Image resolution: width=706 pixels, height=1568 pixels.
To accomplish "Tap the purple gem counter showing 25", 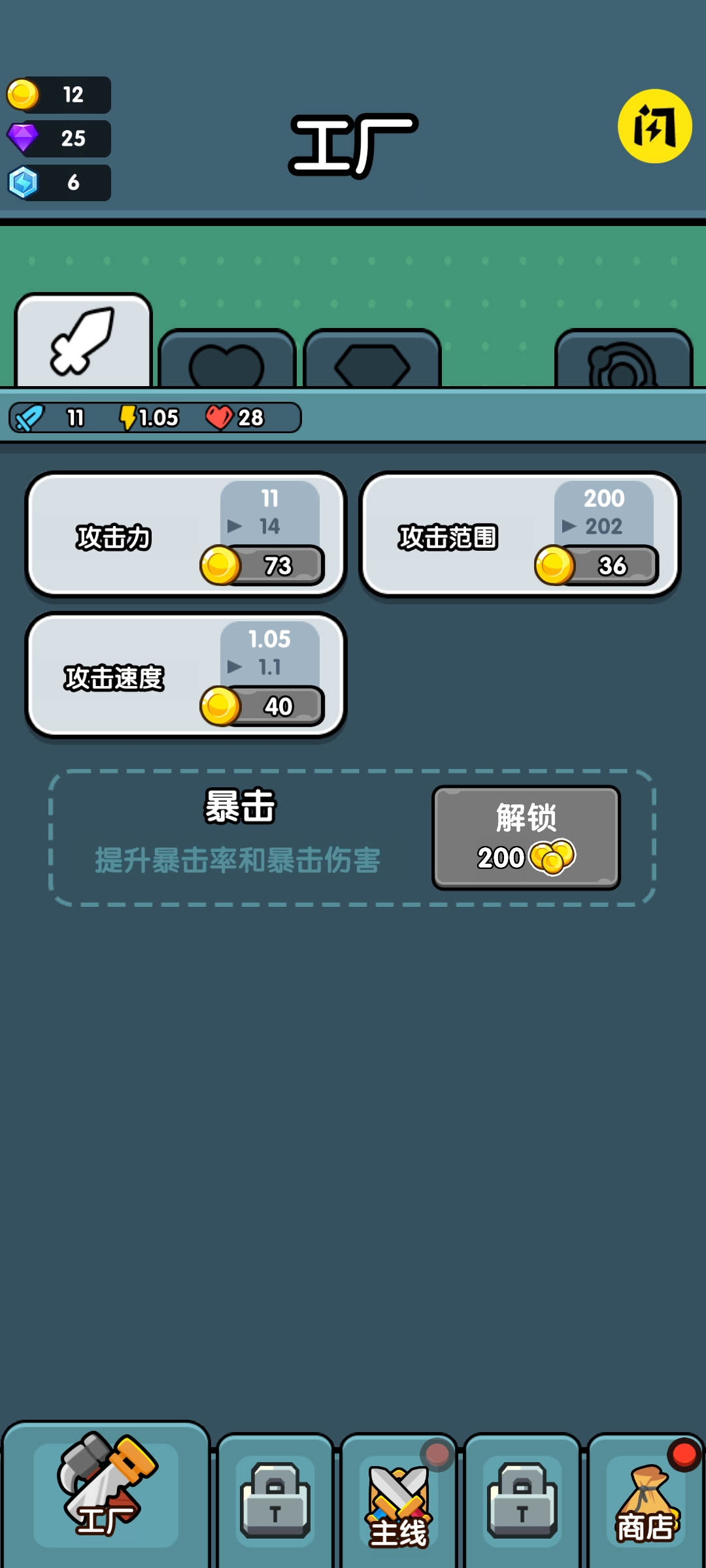I will (59, 139).
